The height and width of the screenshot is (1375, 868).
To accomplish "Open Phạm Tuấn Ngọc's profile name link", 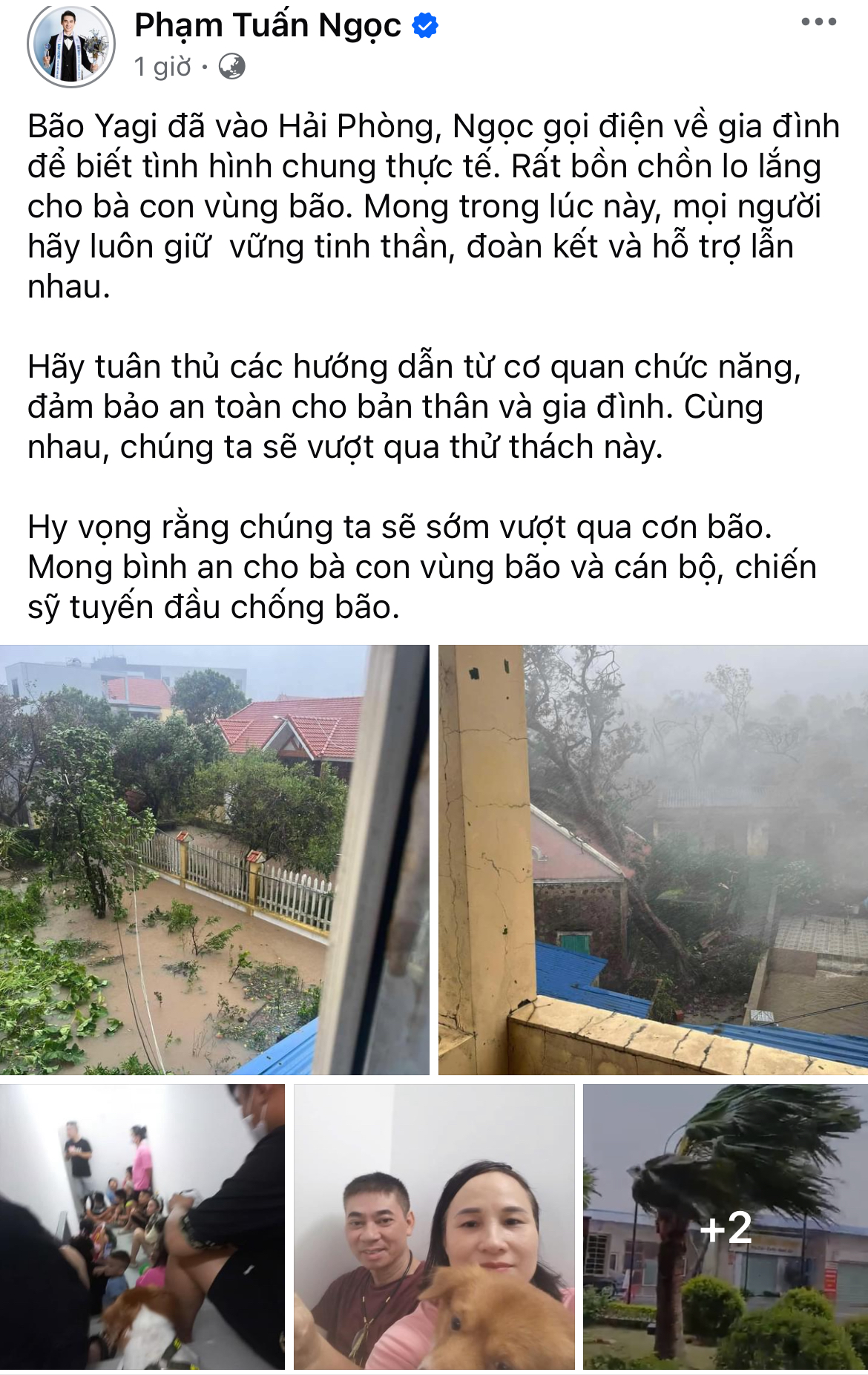I will pyautogui.click(x=268, y=26).
